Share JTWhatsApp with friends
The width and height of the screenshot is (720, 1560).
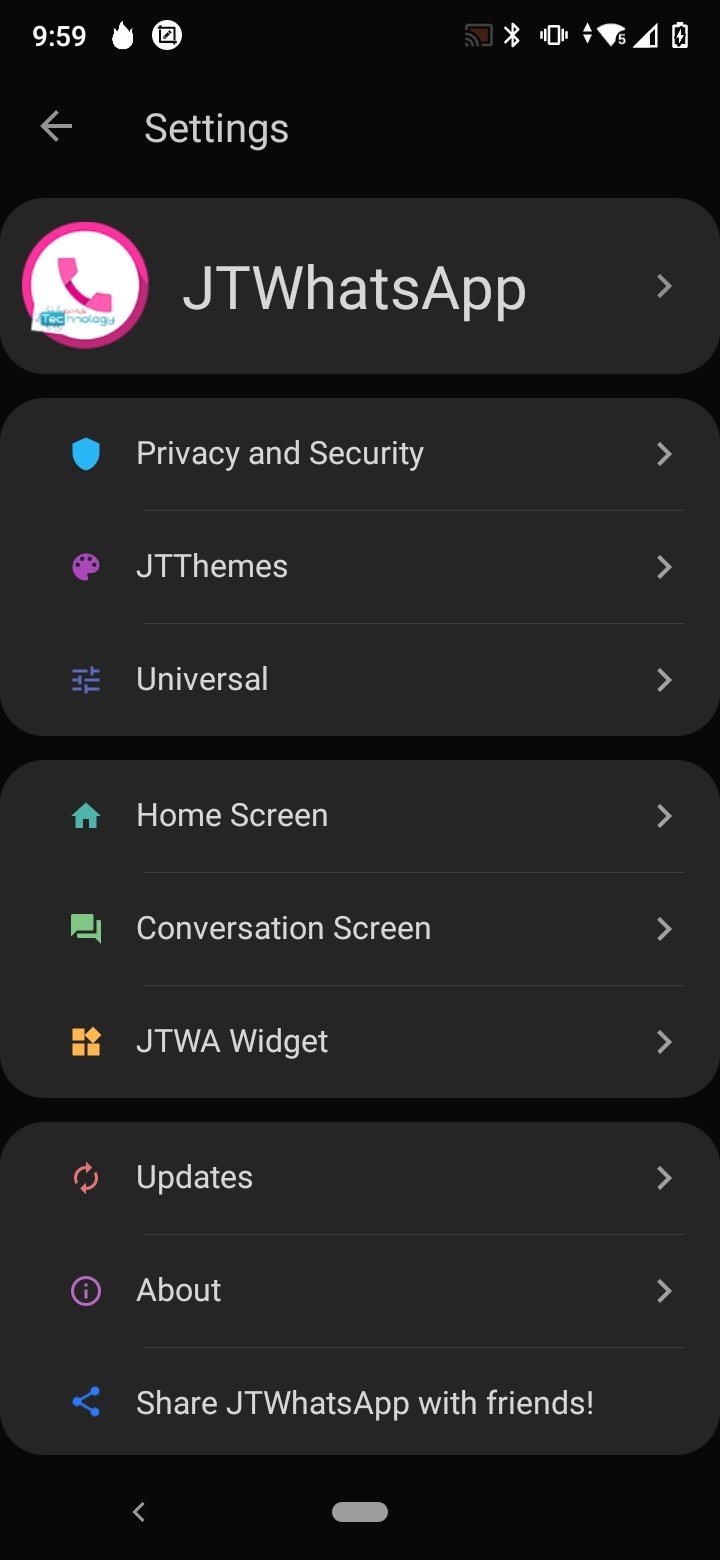[x=360, y=1402]
